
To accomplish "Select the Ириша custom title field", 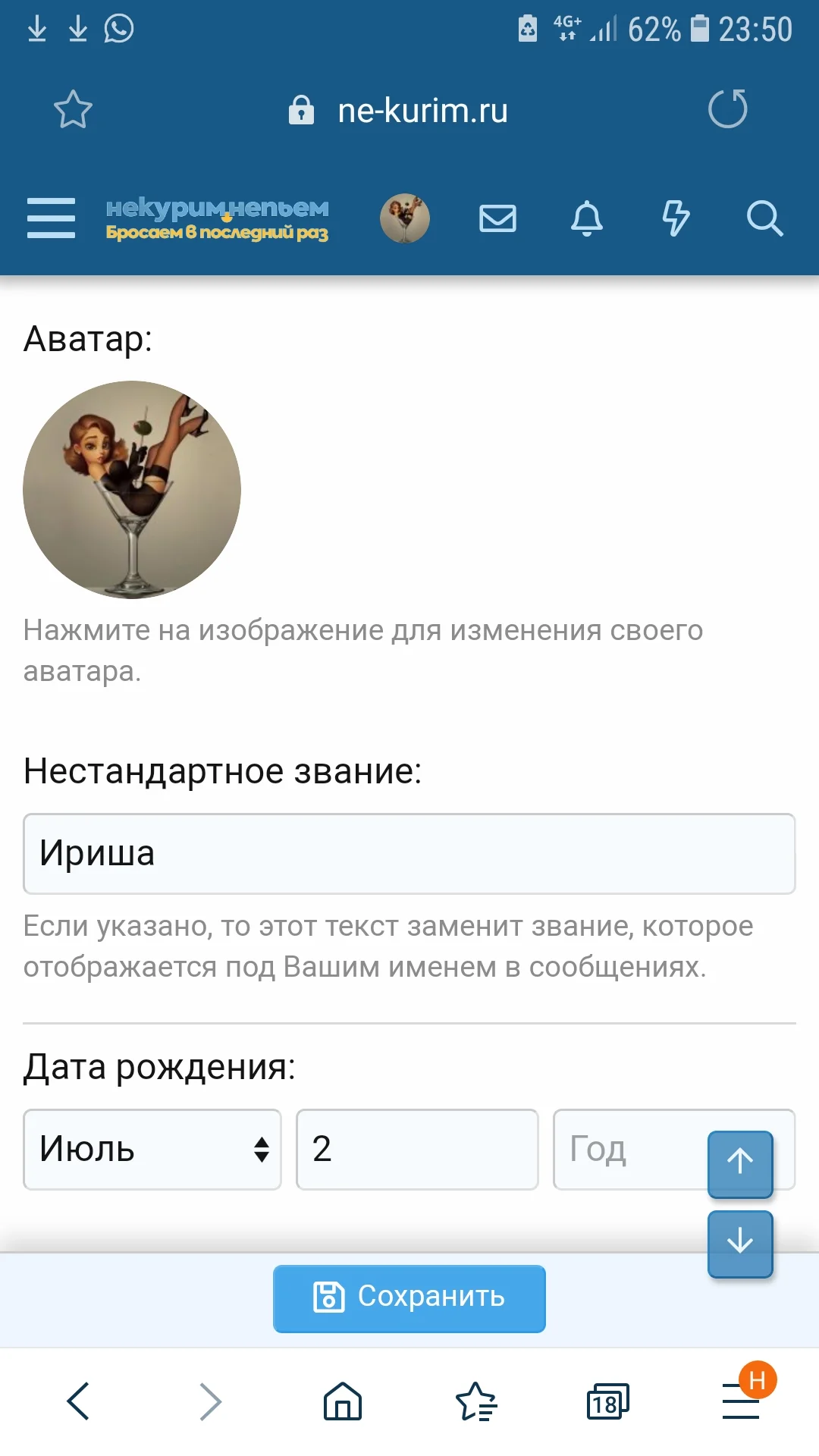I will (409, 854).
